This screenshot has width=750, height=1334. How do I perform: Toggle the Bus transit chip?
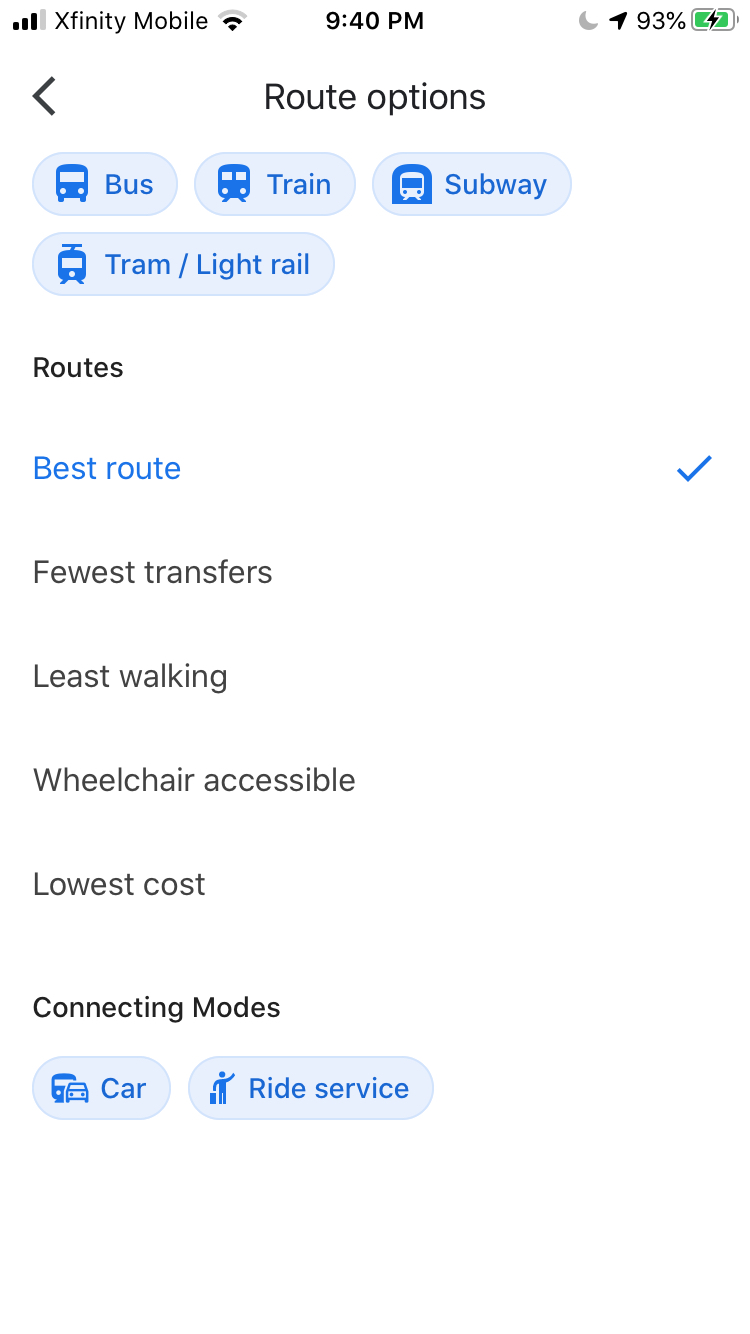[105, 184]
